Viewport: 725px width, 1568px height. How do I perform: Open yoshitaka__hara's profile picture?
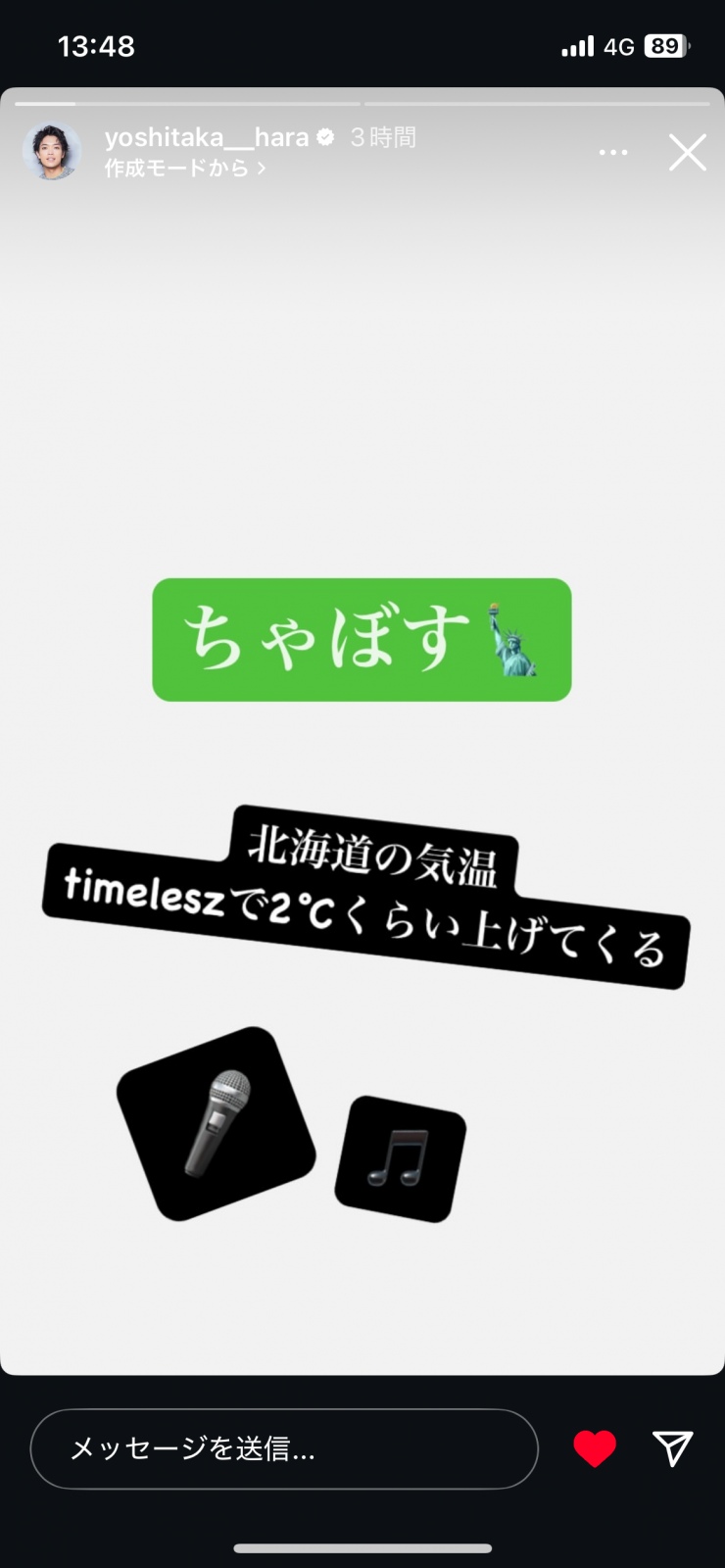[52, 152]
